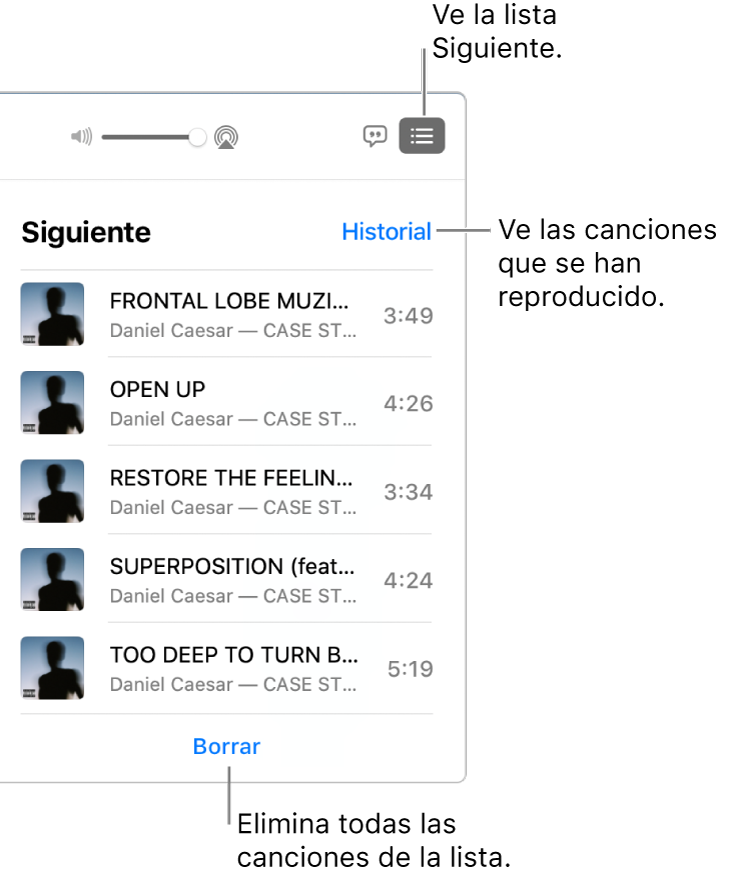This screenshot has height=883, width=732.
Task: Click the FRONTAL LOBE MUZIK album artwork
Action: coord(52,314)
